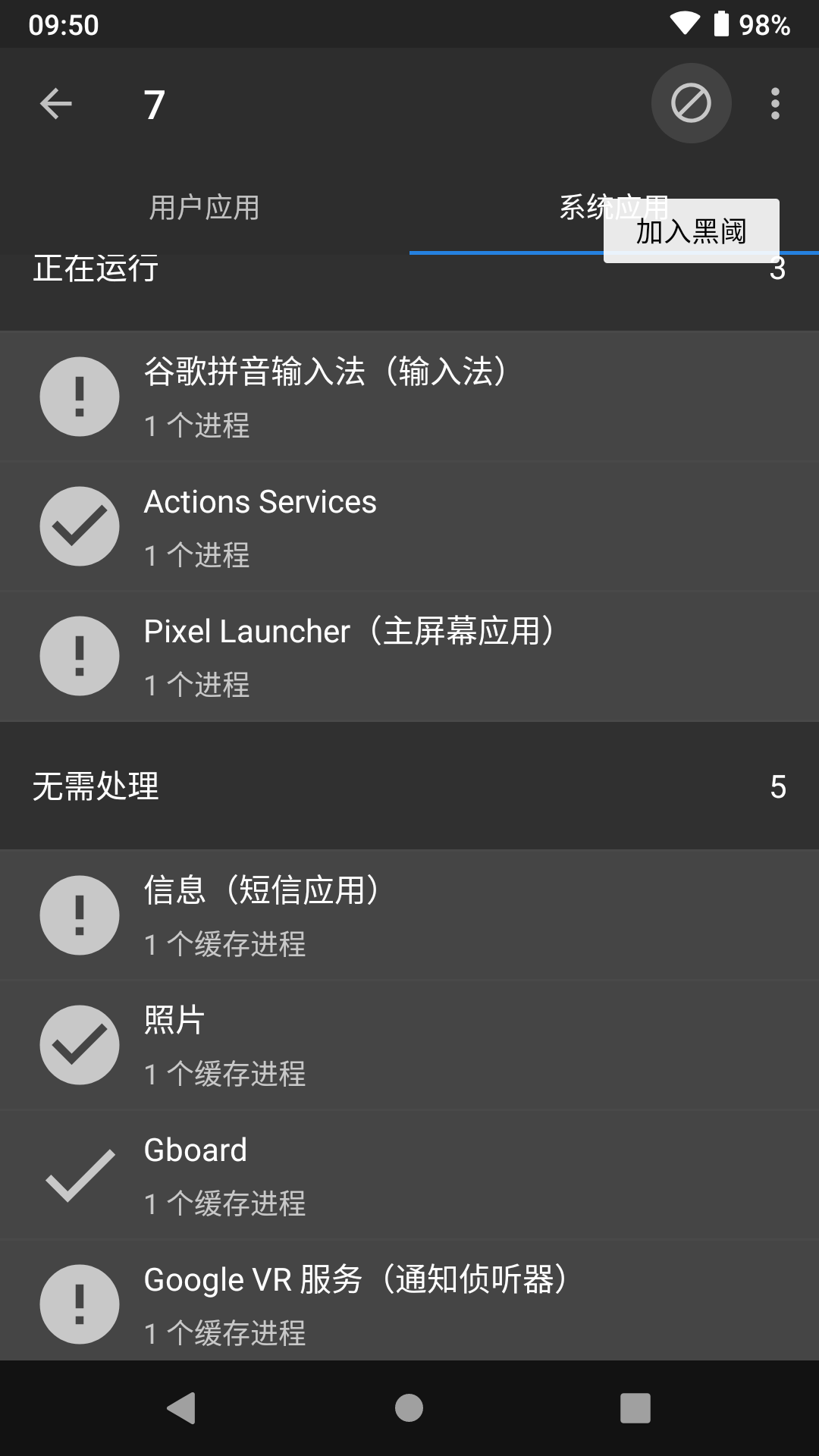
Task: Click the warning icon beside Google VR 服务
Action: point(79,1304)
